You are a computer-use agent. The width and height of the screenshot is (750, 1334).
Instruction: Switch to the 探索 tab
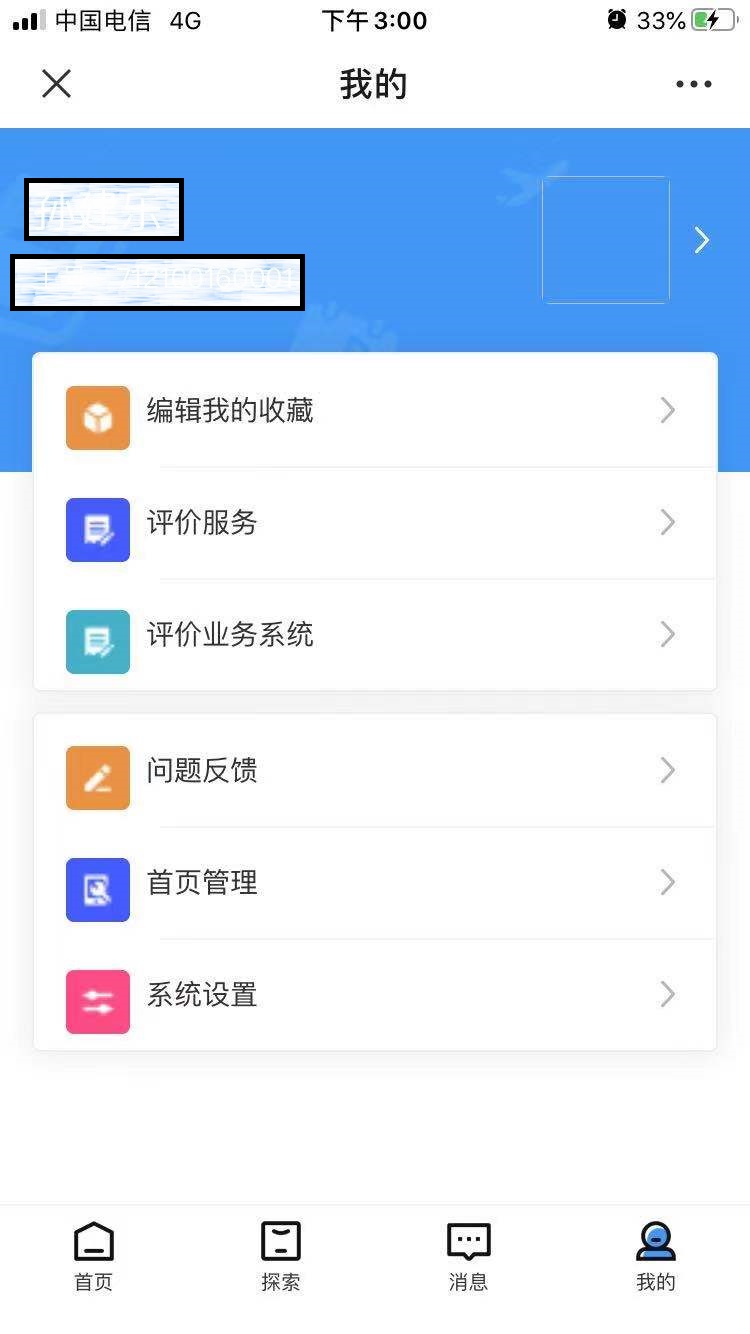click(281, 1256)
